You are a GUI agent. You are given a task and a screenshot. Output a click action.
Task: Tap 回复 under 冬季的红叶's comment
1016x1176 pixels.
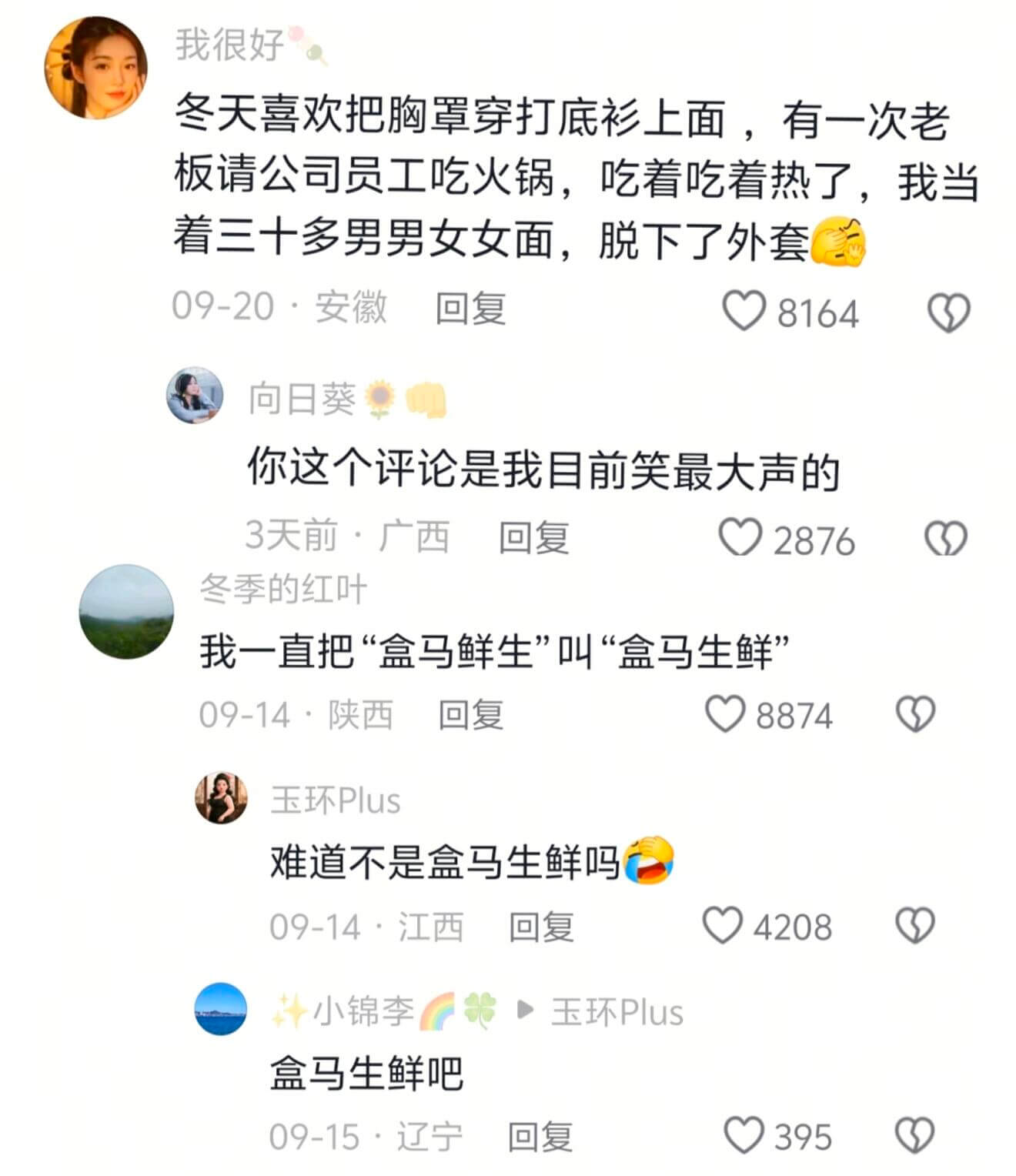pyautogui.click(x=471, y=715)
